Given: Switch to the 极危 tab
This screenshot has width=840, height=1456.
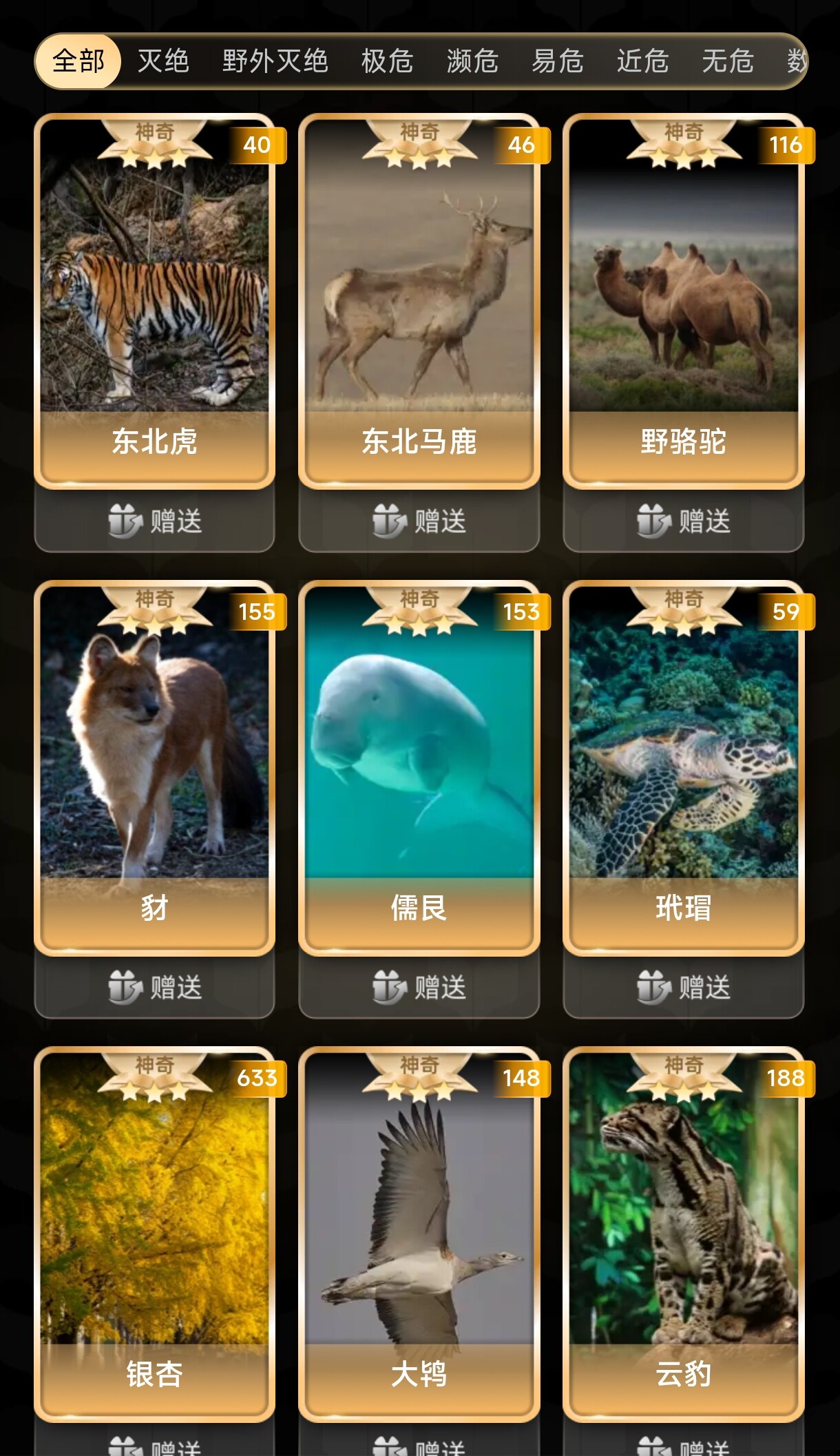Looking at the screenshot, I should [x=387, y=61].
